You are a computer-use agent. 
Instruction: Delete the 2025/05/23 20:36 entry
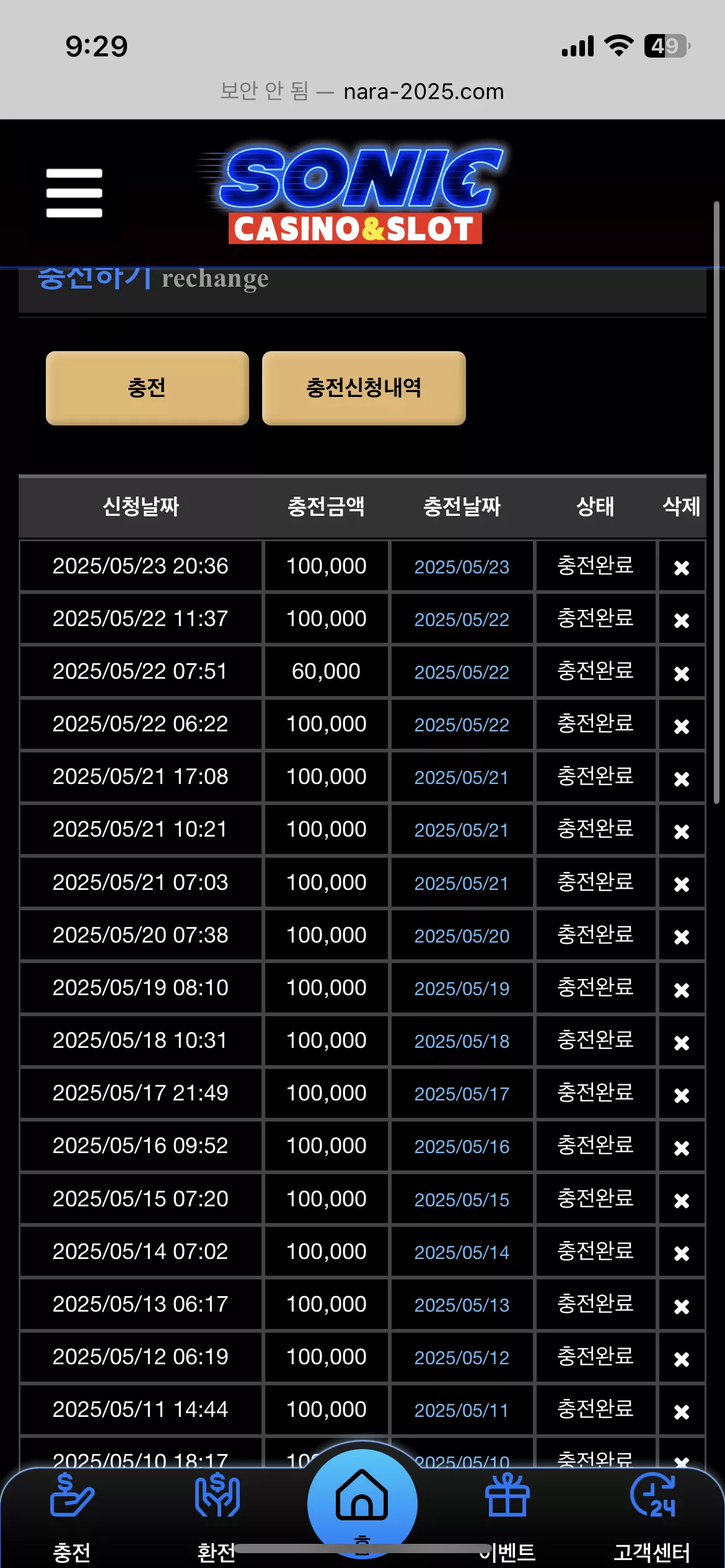coord(682,567)
